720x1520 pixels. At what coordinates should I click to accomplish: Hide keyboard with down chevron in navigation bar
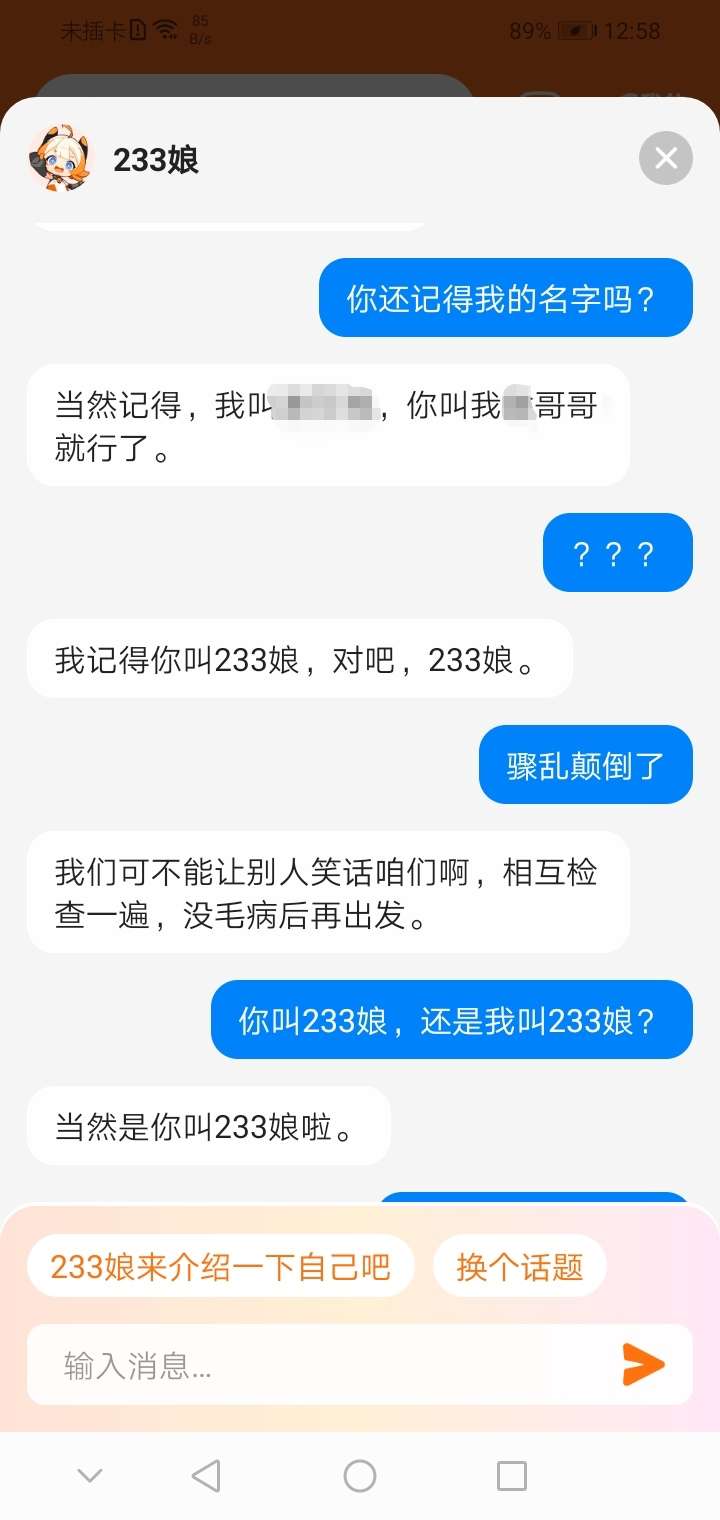coord(90,1475)
